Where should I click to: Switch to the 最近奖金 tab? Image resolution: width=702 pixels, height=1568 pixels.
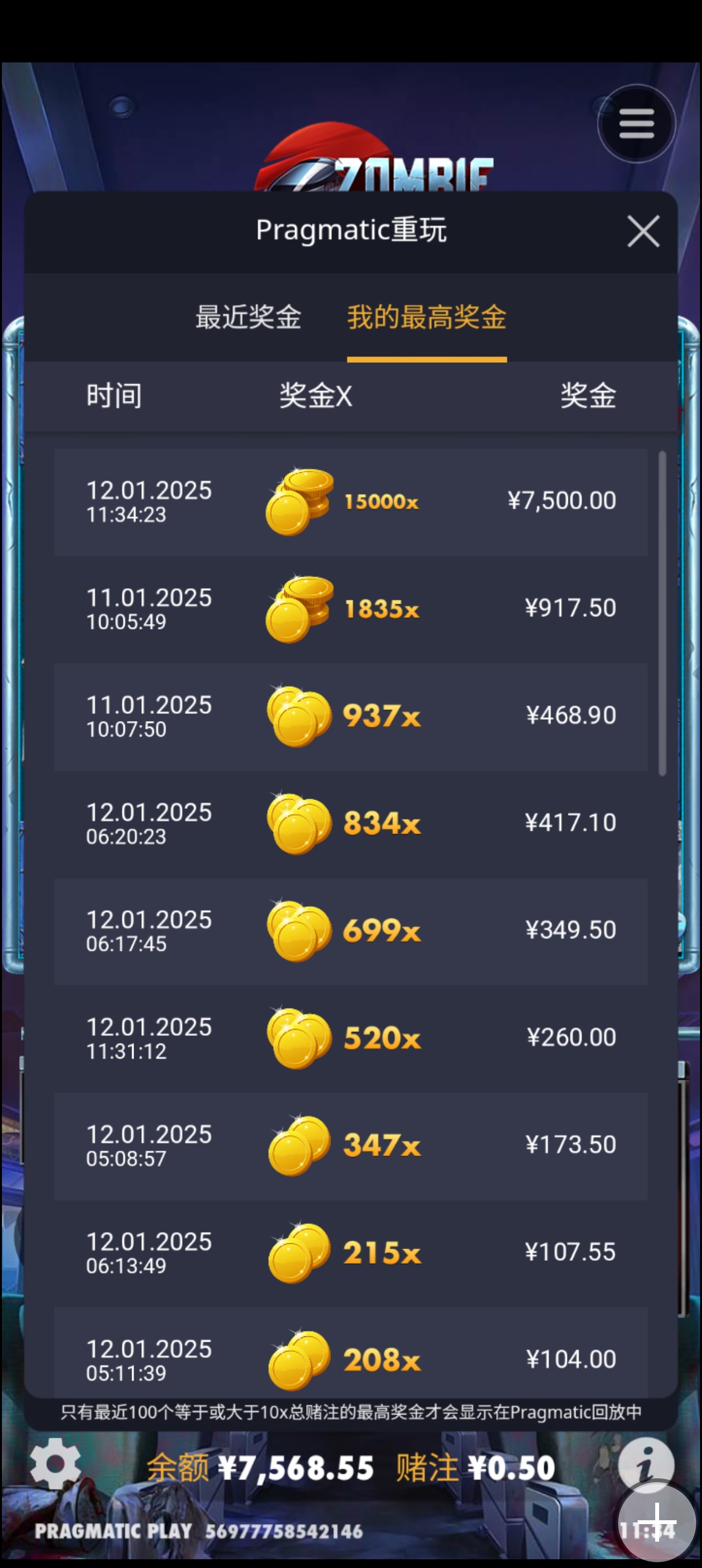pyautogui.click(x=248, y=317)
